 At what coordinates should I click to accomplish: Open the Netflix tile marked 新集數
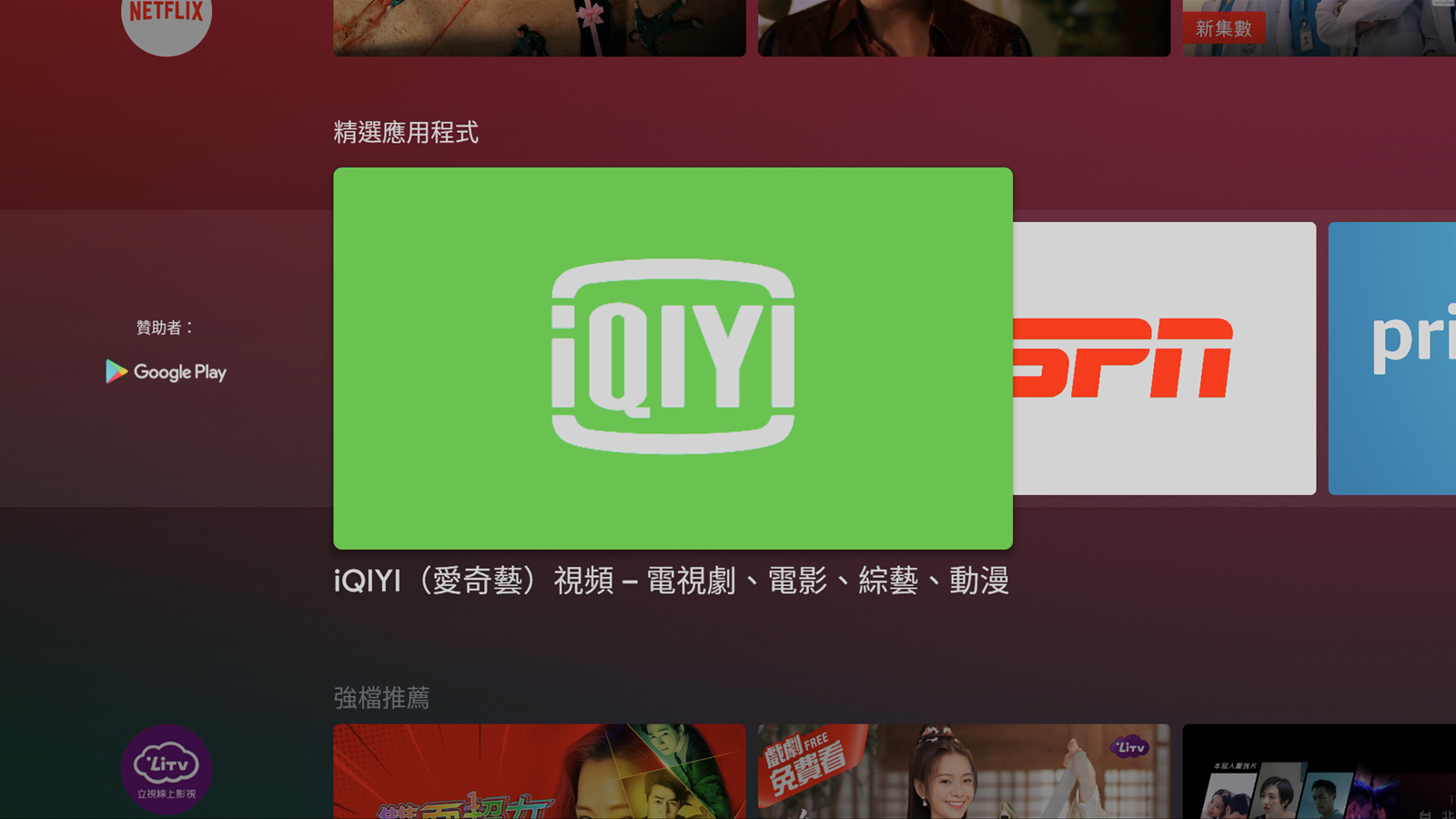[1319, 27]
